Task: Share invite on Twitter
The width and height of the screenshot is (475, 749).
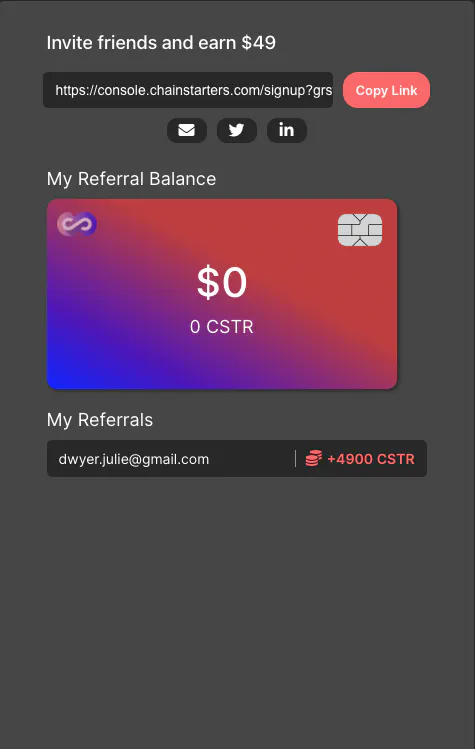Action: pos(237,130)
